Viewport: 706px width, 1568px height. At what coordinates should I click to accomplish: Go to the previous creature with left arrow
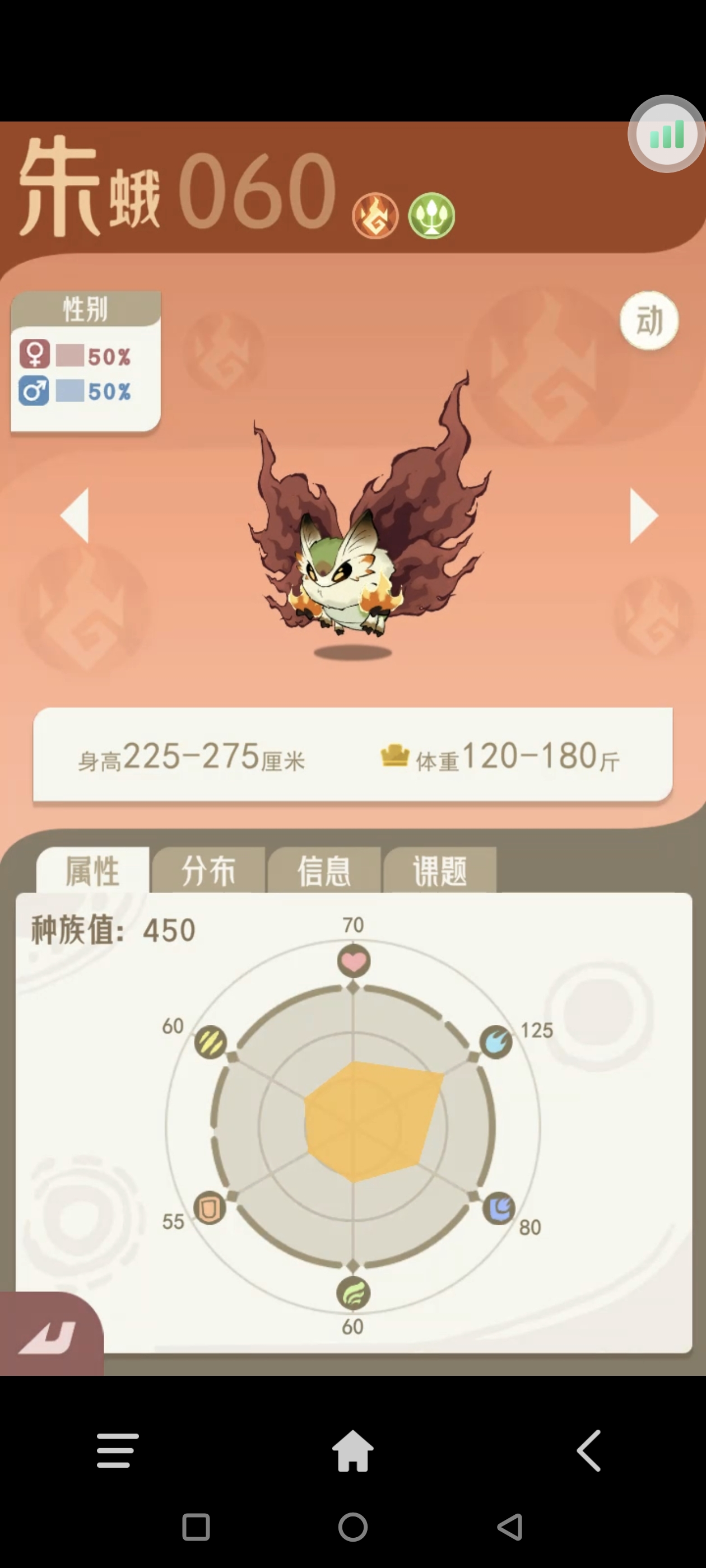click(76, 515)
